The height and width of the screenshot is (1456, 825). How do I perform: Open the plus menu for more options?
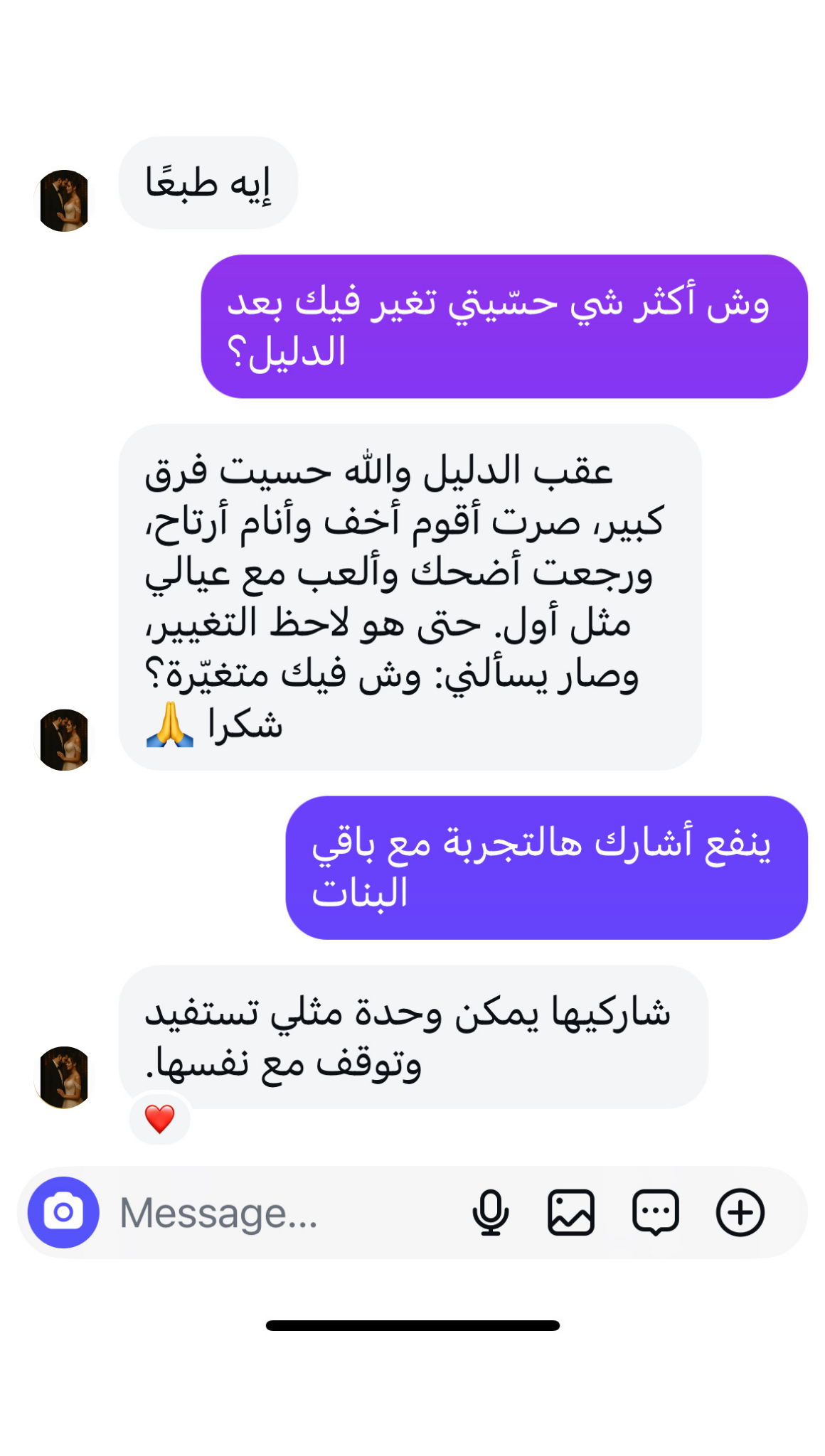(740, 1212)
